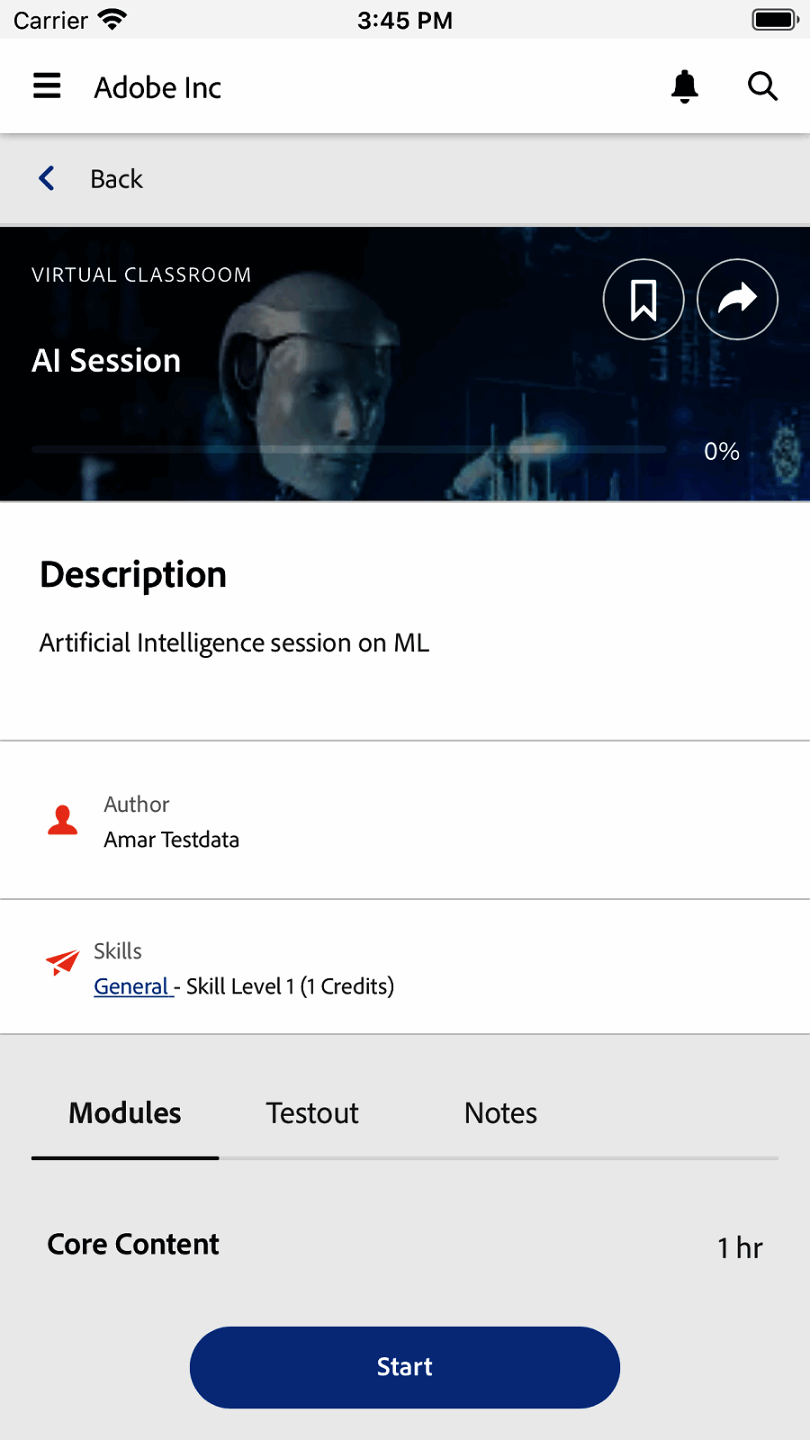Tap the Wi-Fi status icon
This screenshot has width=810, height=1440.
click(113, 17)
